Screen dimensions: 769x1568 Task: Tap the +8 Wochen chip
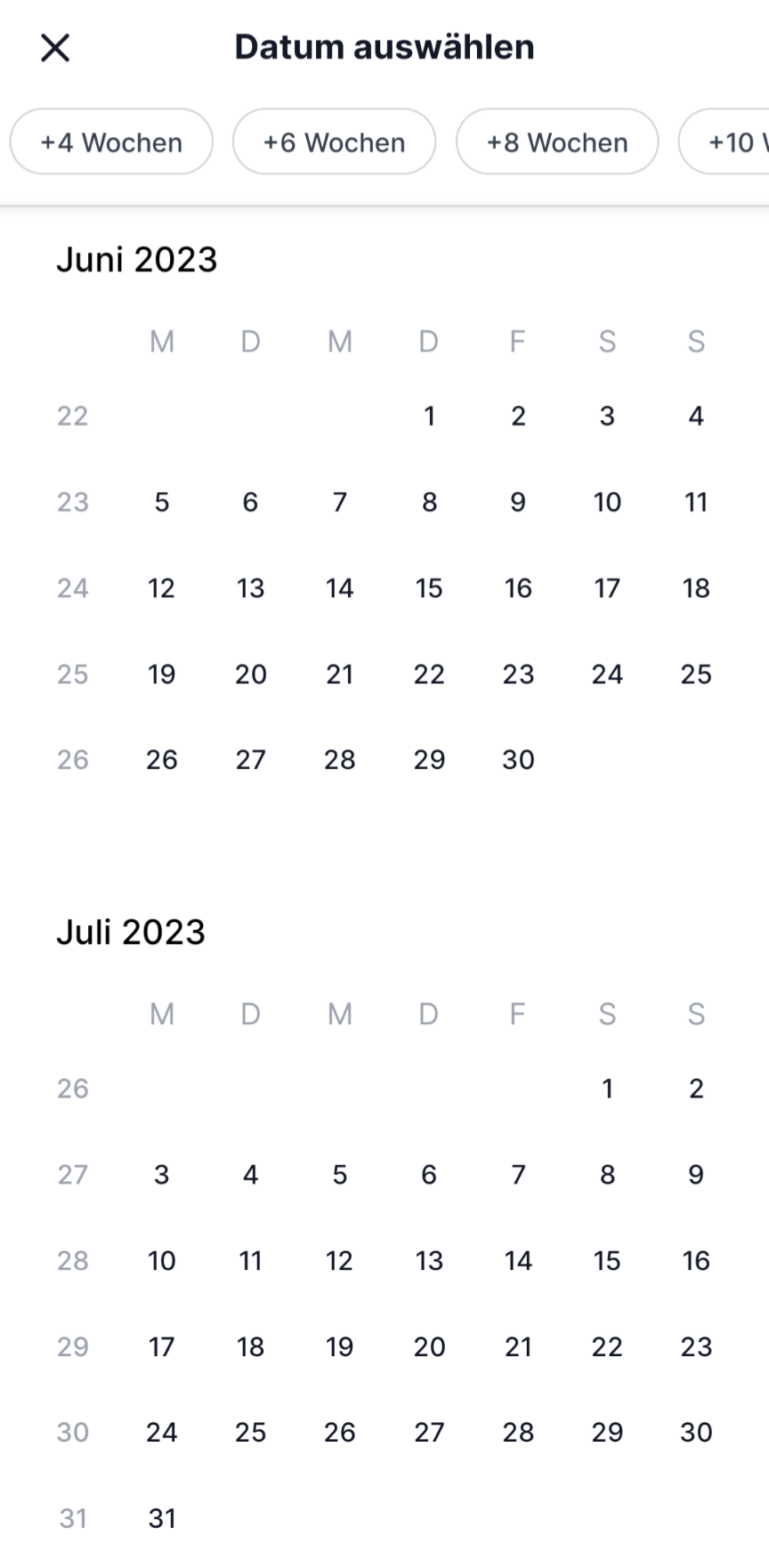(x=557, y=141)
